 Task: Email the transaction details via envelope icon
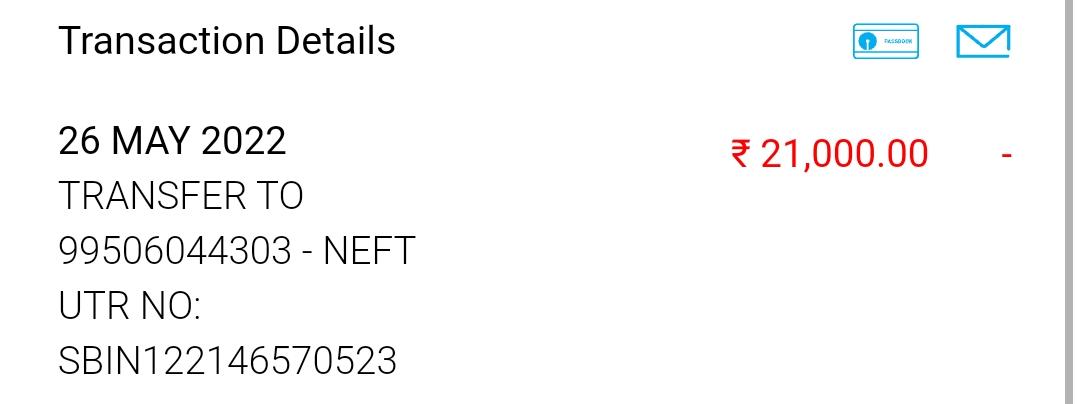983,42
